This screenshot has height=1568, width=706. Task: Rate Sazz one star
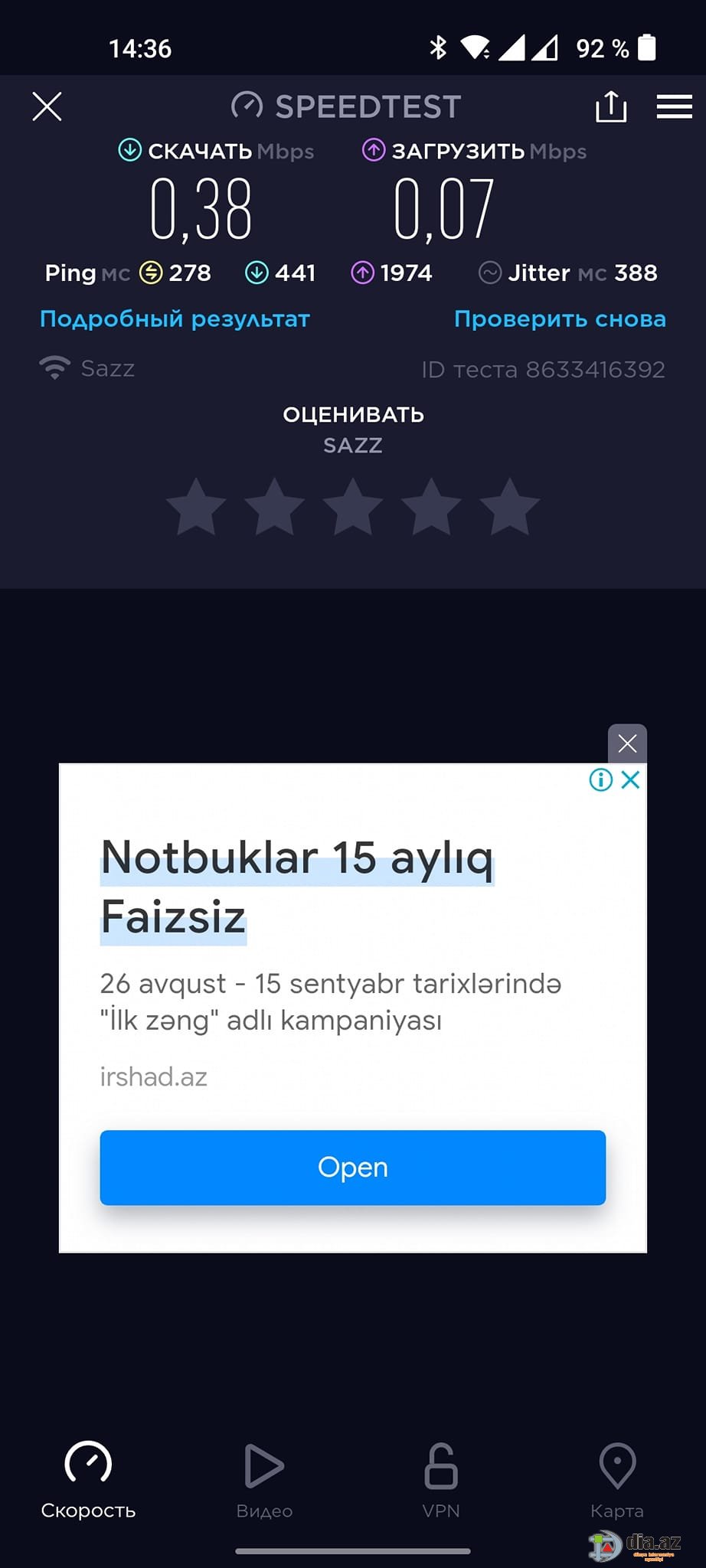click(x=196, y=506)
